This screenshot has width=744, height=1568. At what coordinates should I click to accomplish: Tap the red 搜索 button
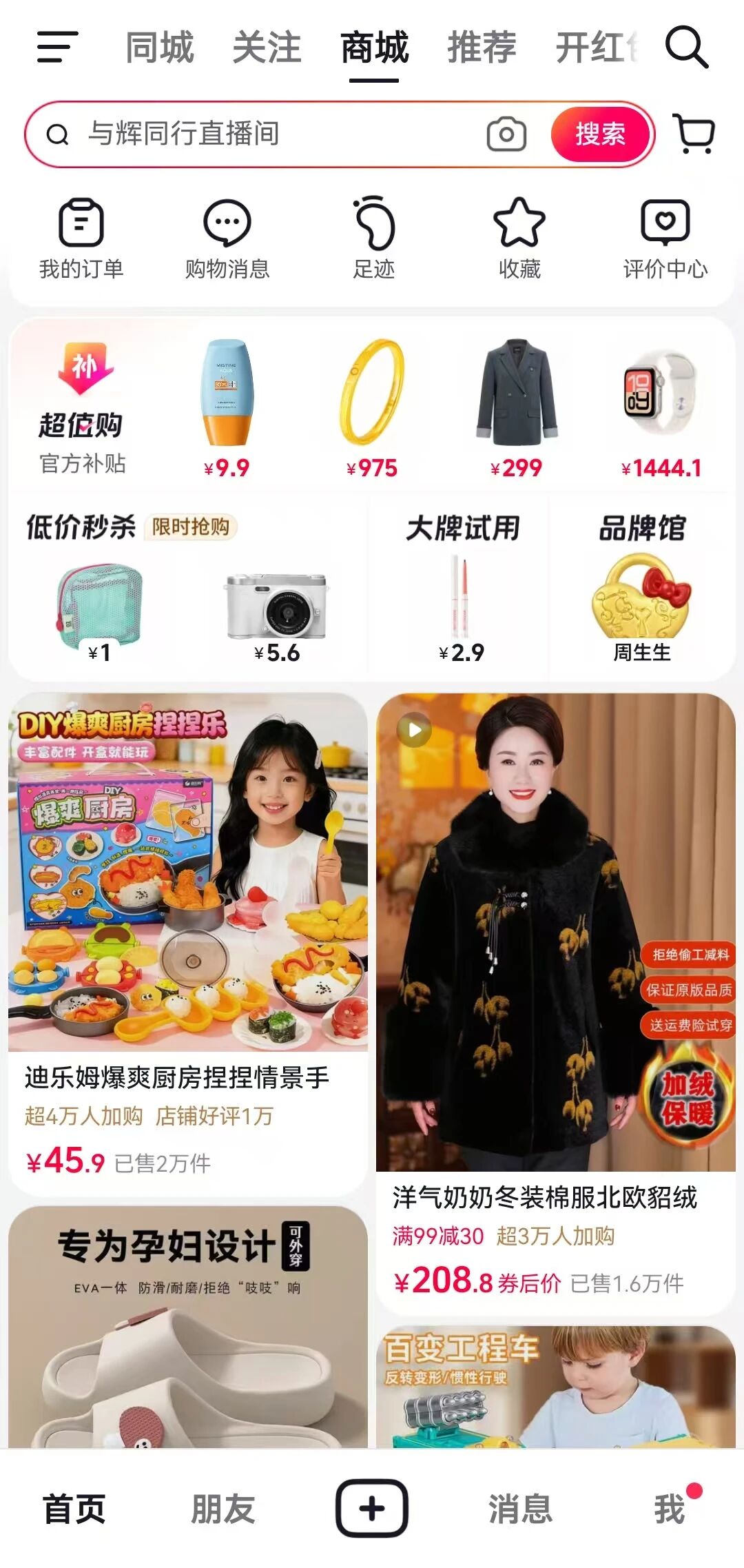(600, 134)
